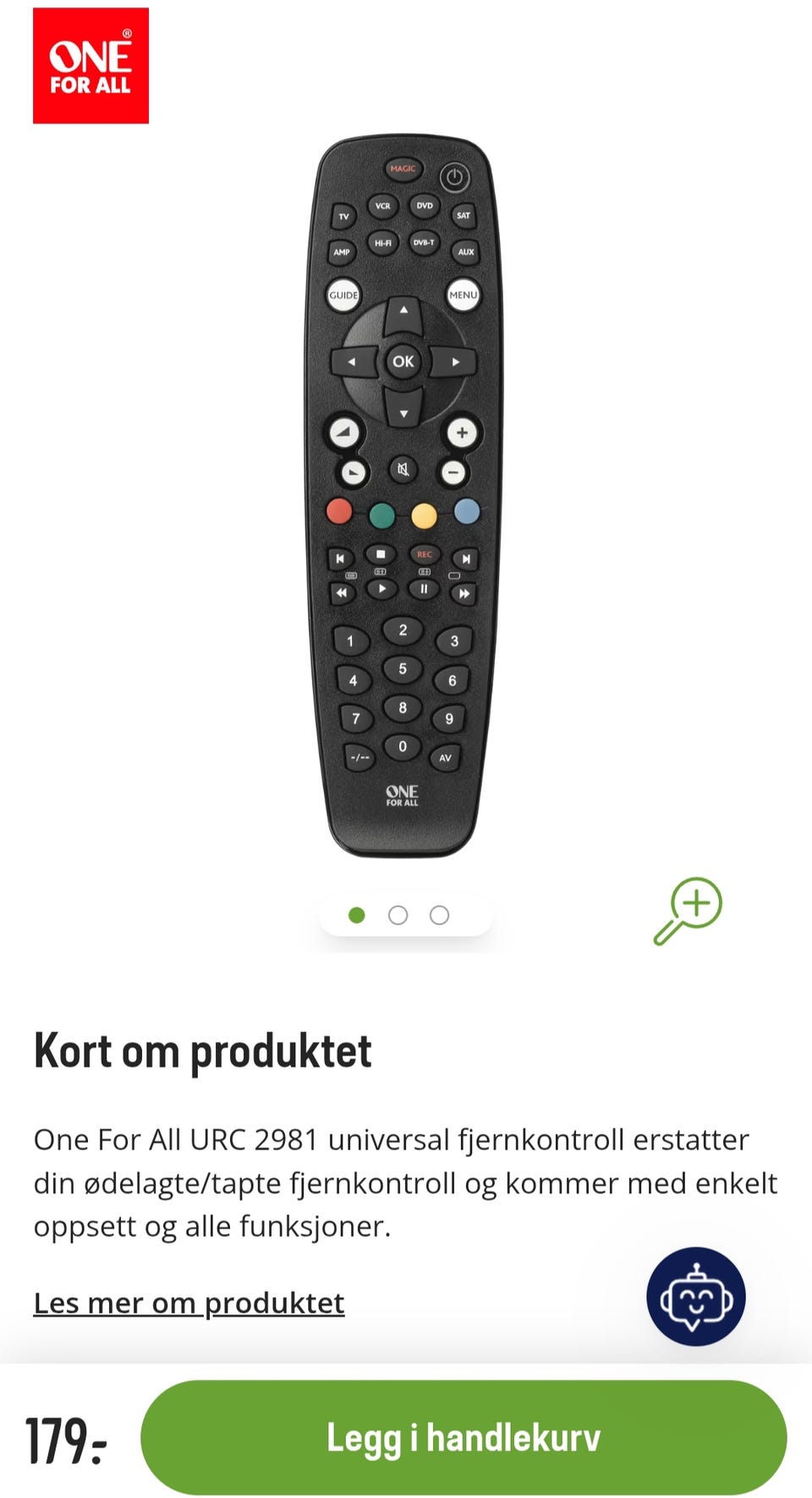Tap Legg i handlekurv button
812x1498 pixels.
click(x=464, y=1437)
